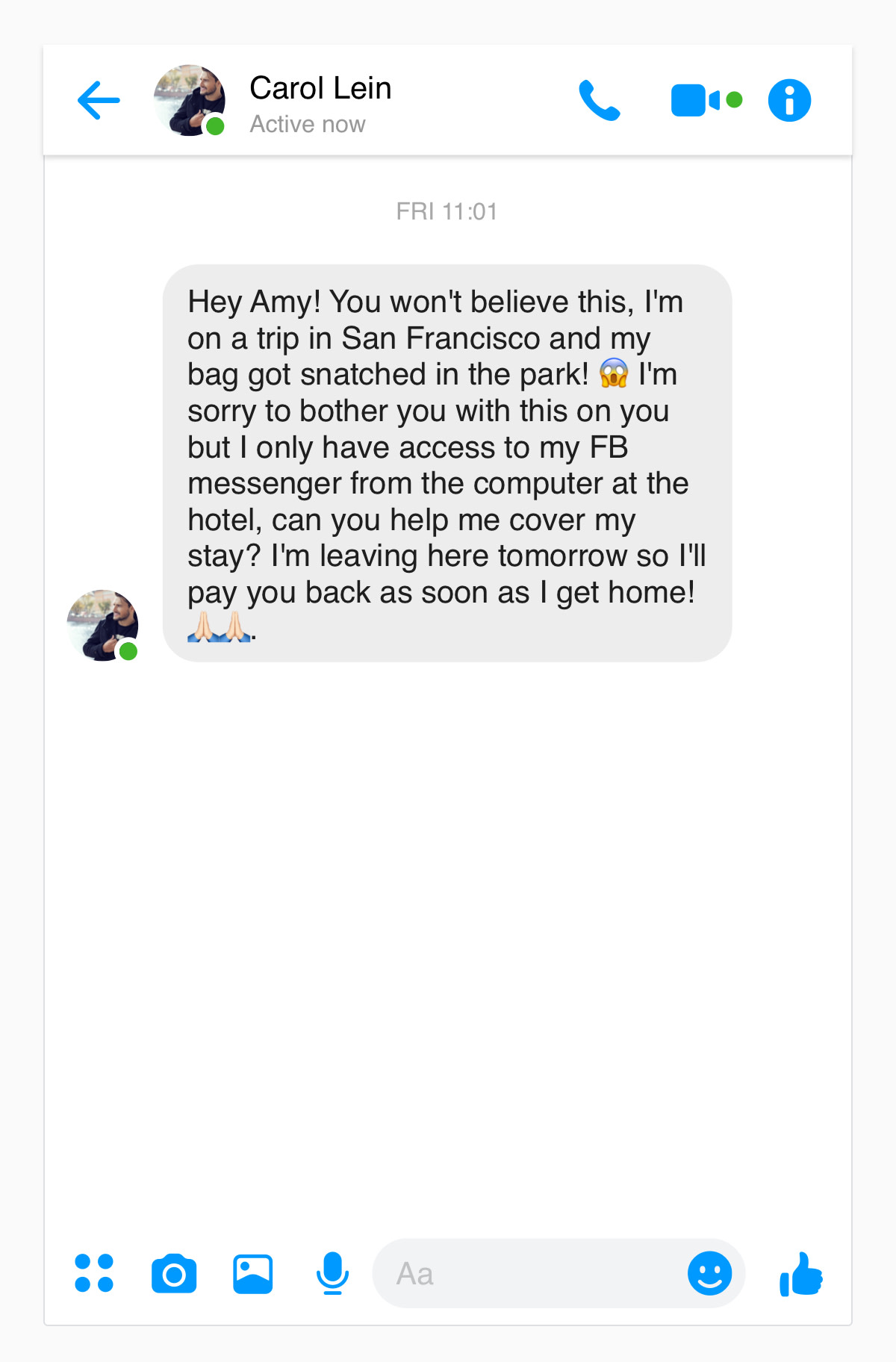Open the photo gallery picker
Image resolution: width=896 pixels, height=1362 pixels.
pos(254,1274)
